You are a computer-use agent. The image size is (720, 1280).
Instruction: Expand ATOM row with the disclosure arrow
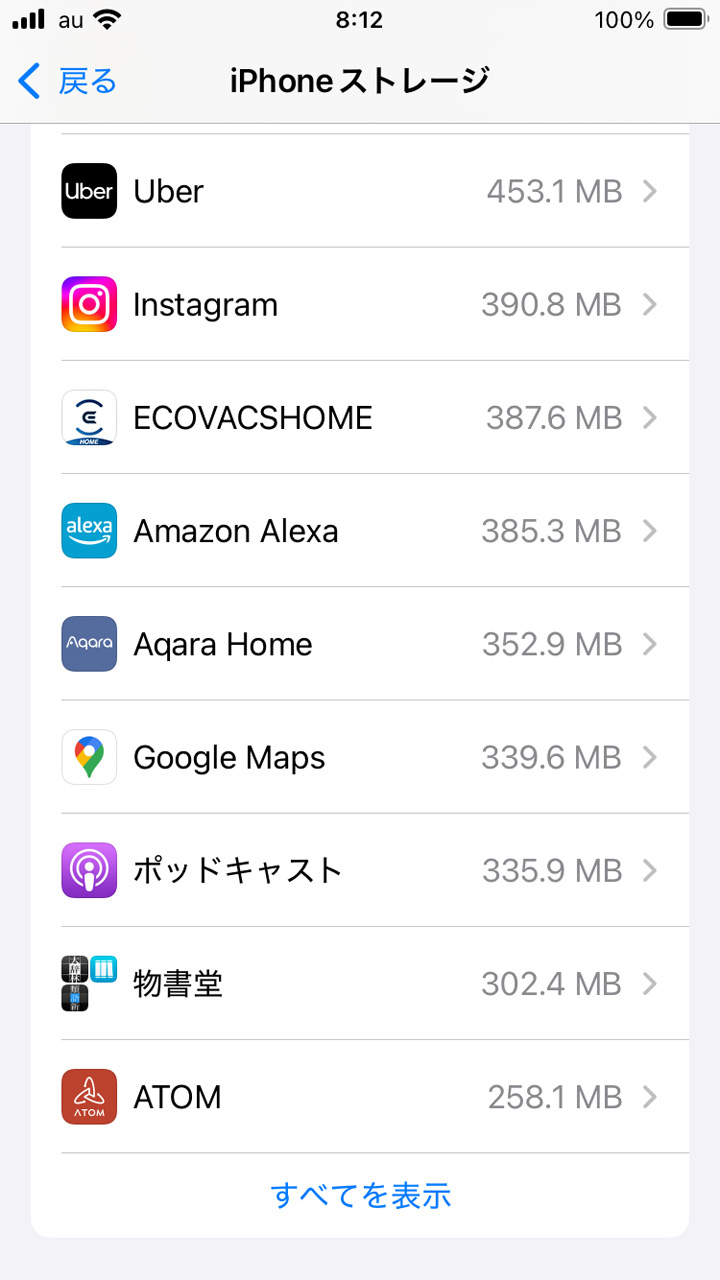click(652, 1096)
